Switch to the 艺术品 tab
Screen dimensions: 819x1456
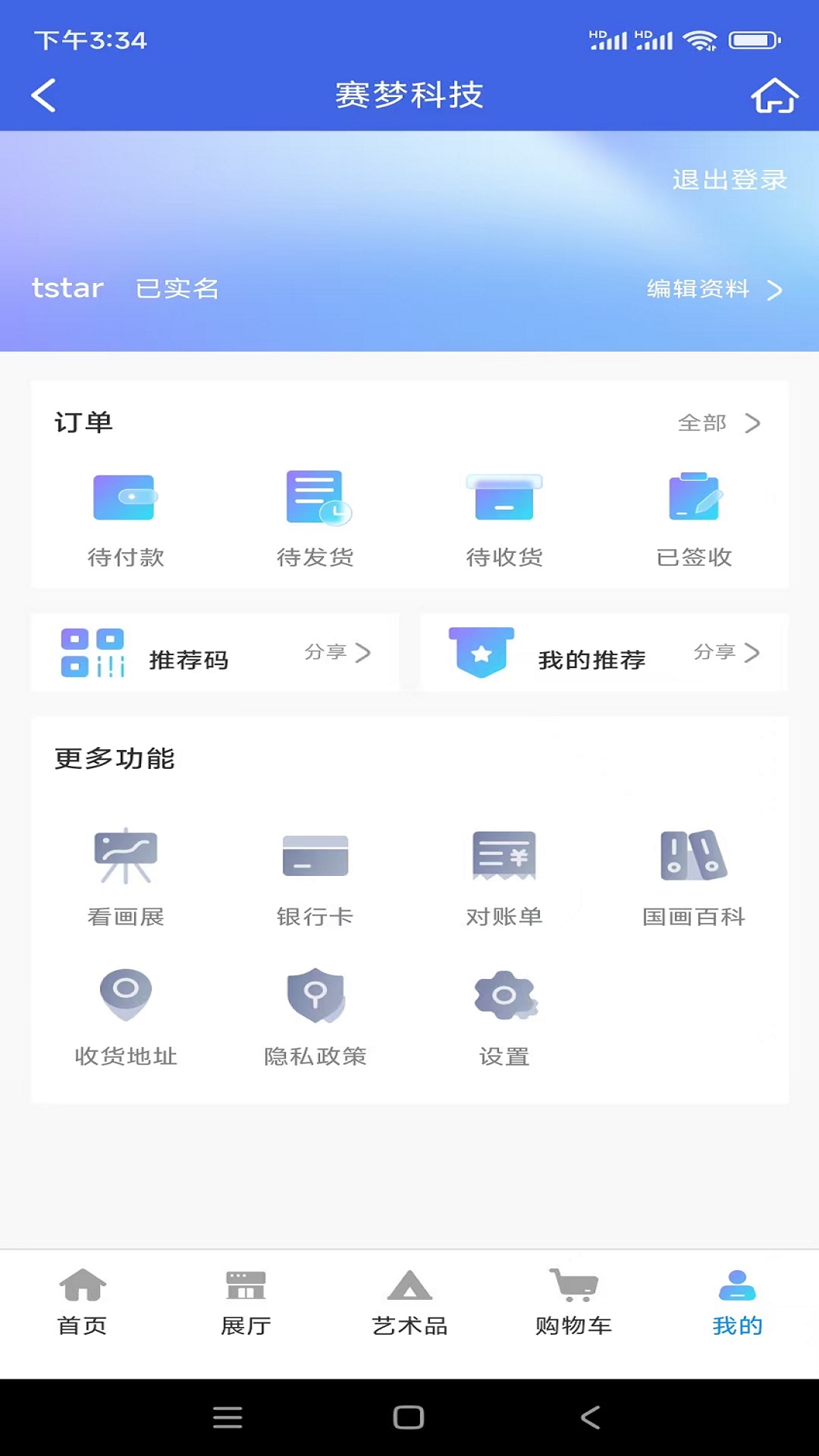(x=409, y=1303)
